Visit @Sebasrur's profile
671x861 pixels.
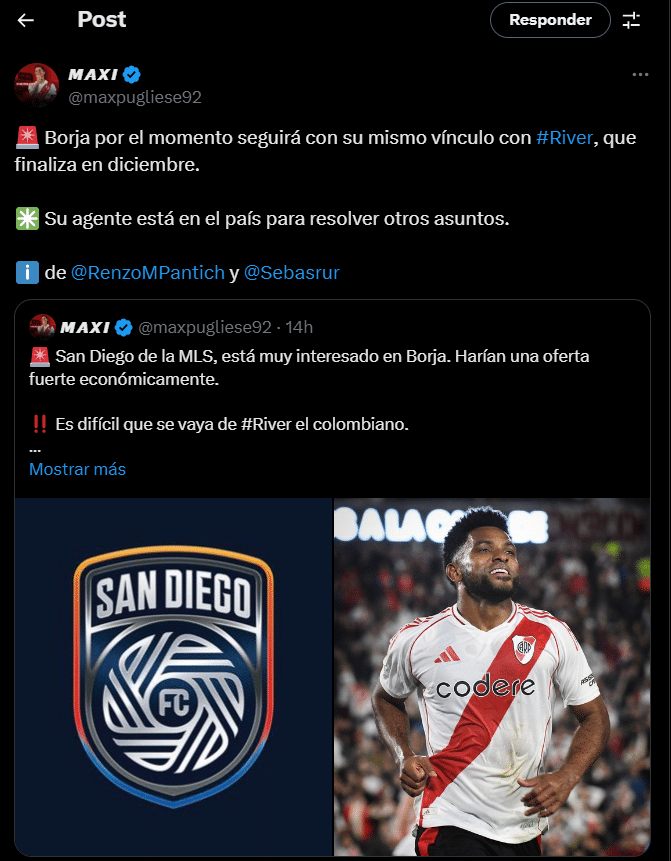(291, 272)
